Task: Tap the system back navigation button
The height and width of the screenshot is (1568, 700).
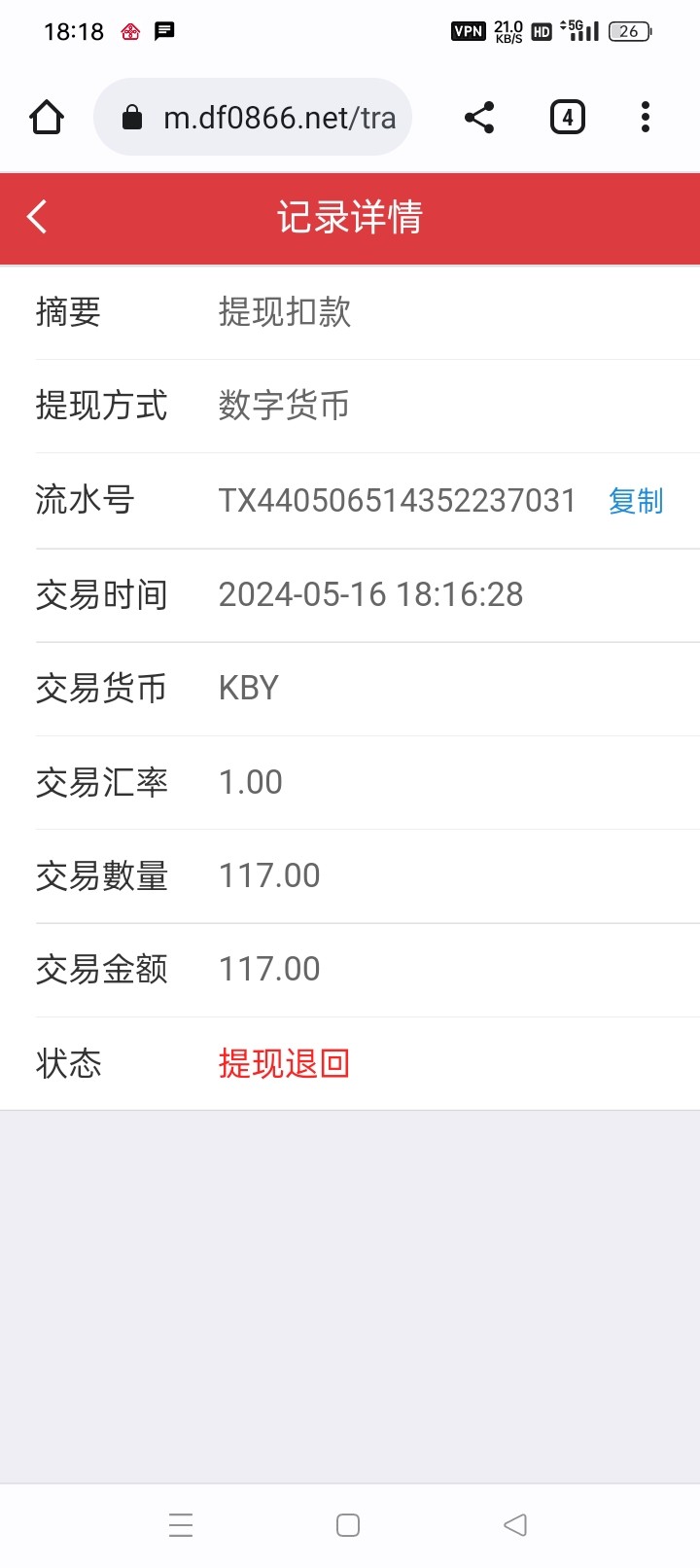Action: 515,1524
